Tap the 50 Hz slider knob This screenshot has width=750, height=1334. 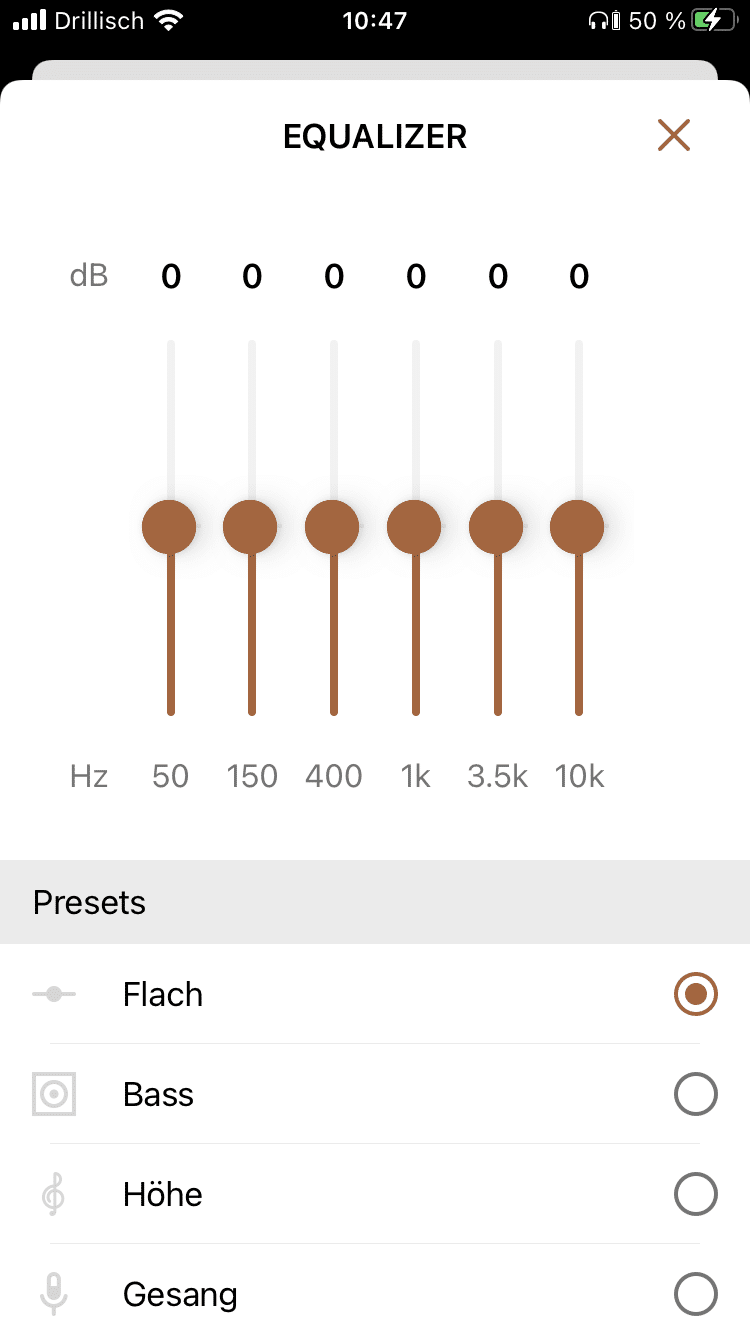(x=169, y=527)
